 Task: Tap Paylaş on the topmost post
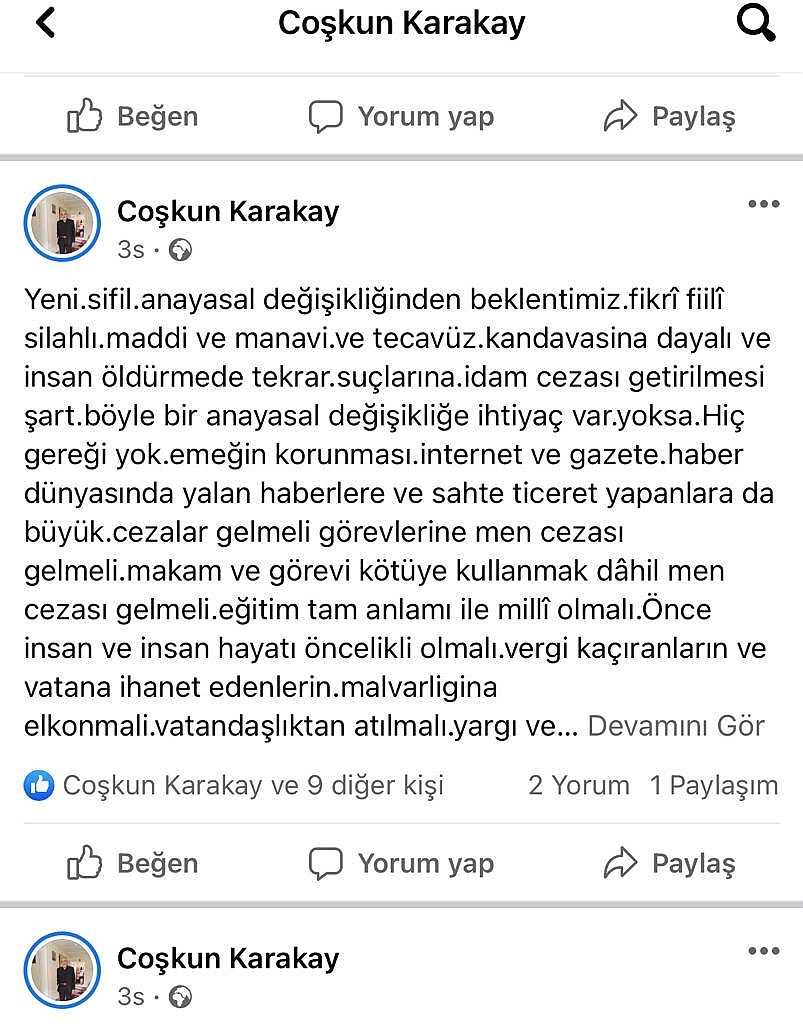click(669, 117)
